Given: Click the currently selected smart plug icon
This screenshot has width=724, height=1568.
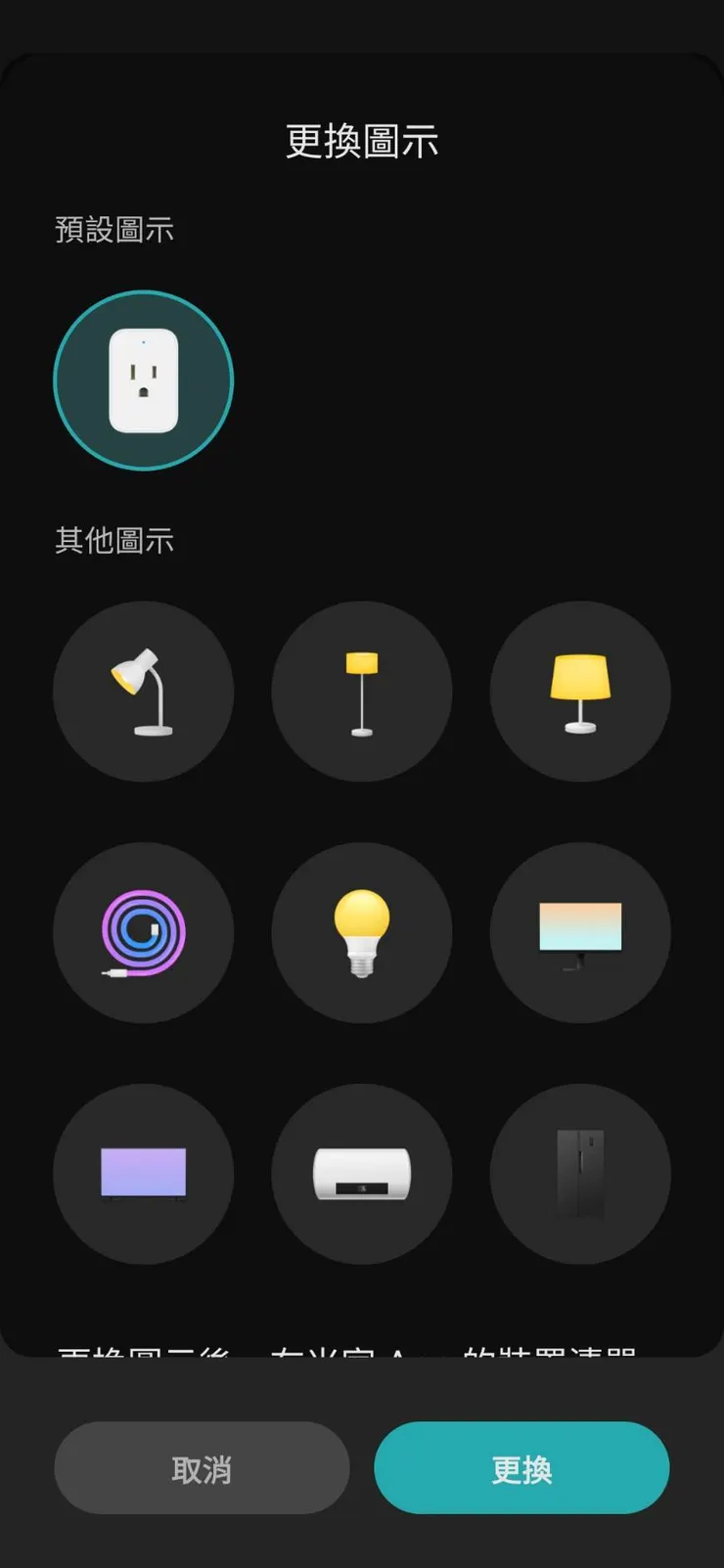Looking at the screenshot, I should (x=143, y=379).
